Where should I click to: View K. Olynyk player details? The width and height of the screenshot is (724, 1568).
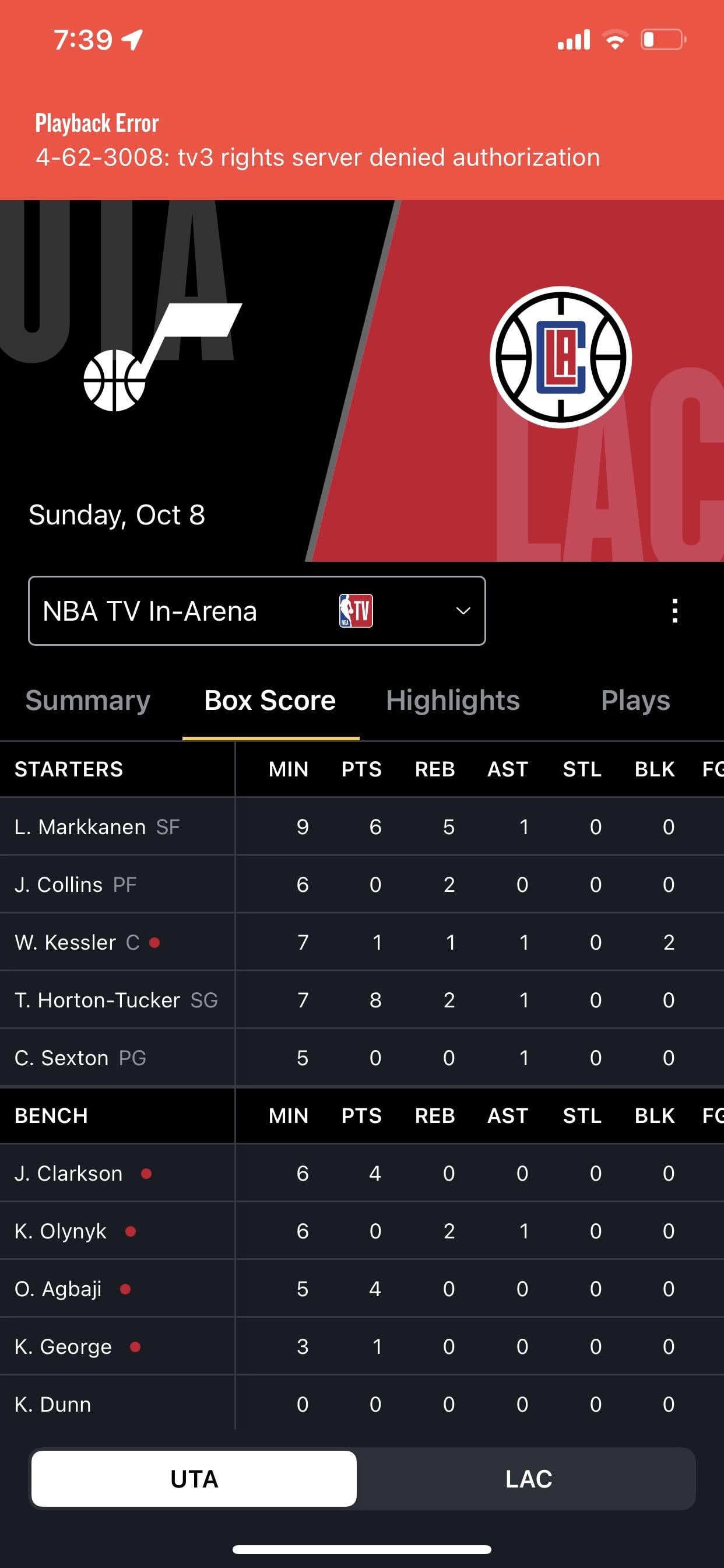[61, 1231]
